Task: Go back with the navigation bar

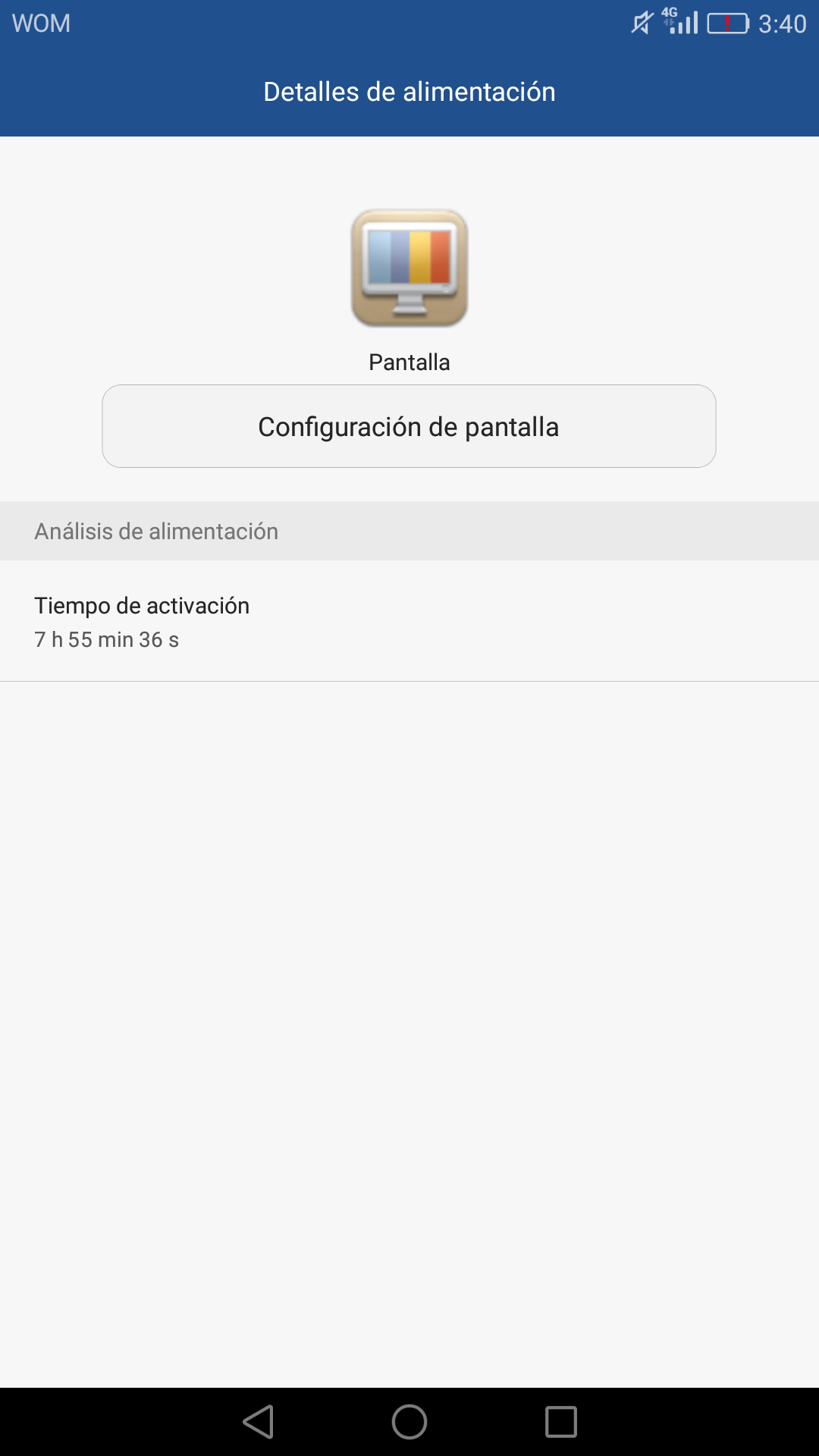Action: coord(259,1422)
